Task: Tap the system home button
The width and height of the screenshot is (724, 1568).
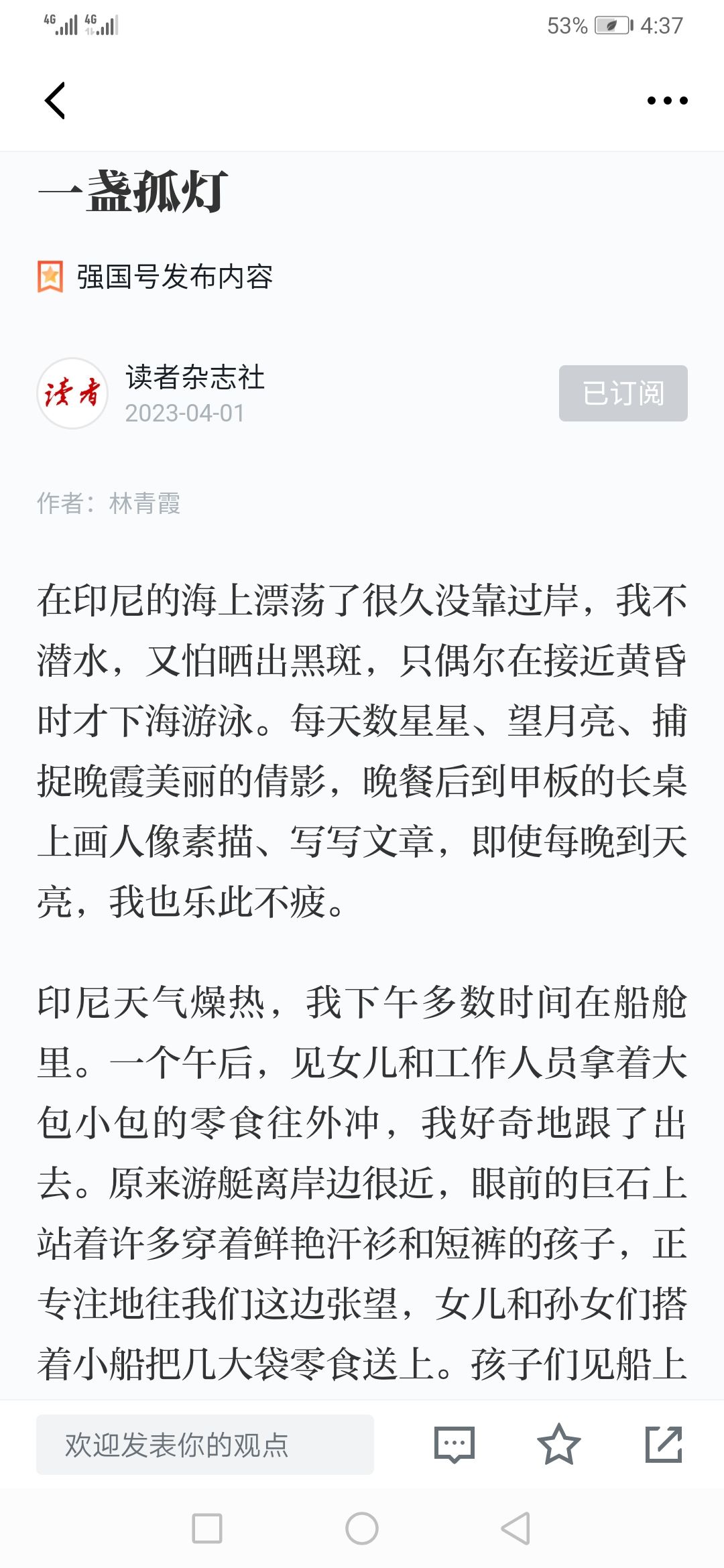Action: (362, 1528)
